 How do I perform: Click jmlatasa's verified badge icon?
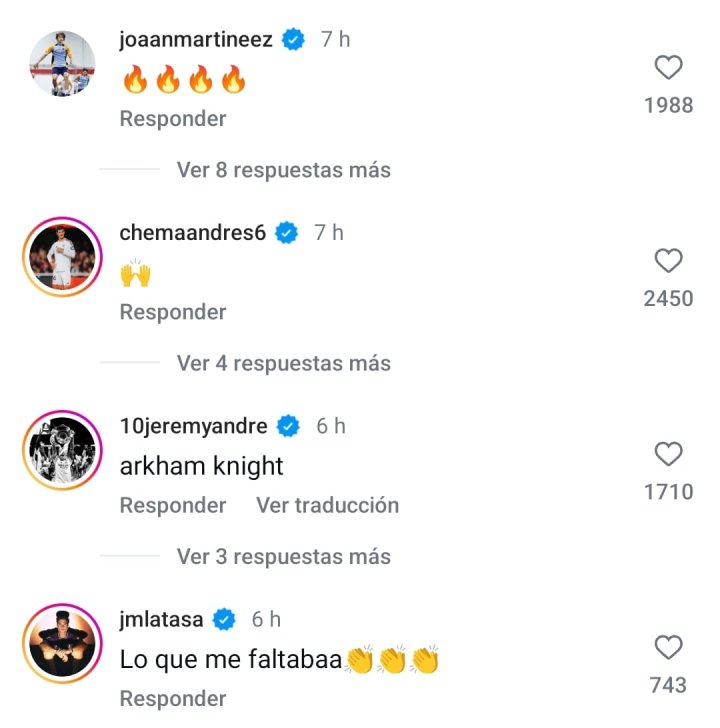coord(224,618)
